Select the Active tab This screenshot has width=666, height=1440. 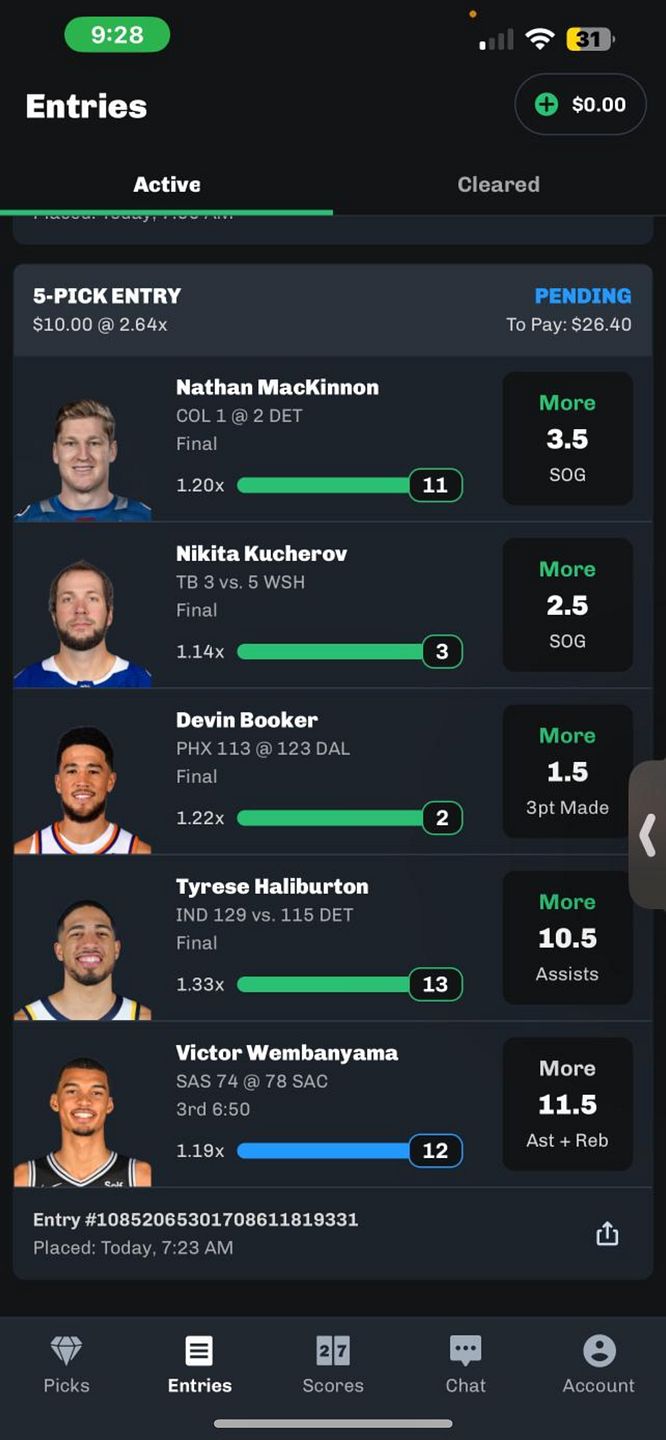tap(167, 184)
